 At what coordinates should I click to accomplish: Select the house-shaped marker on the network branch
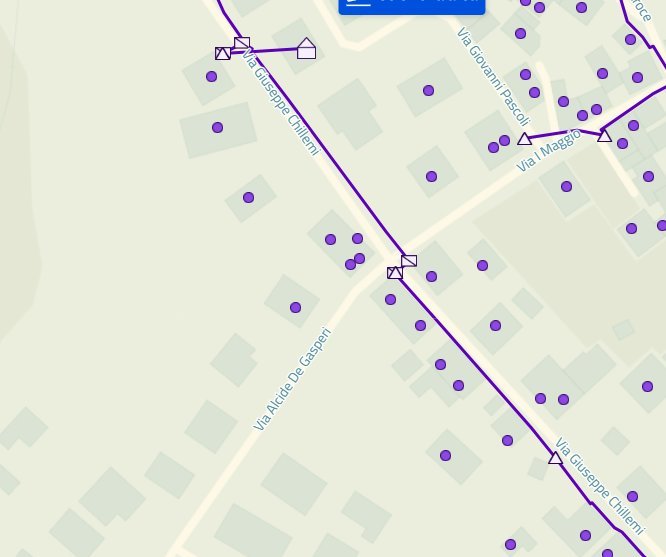tap(306, 48)
